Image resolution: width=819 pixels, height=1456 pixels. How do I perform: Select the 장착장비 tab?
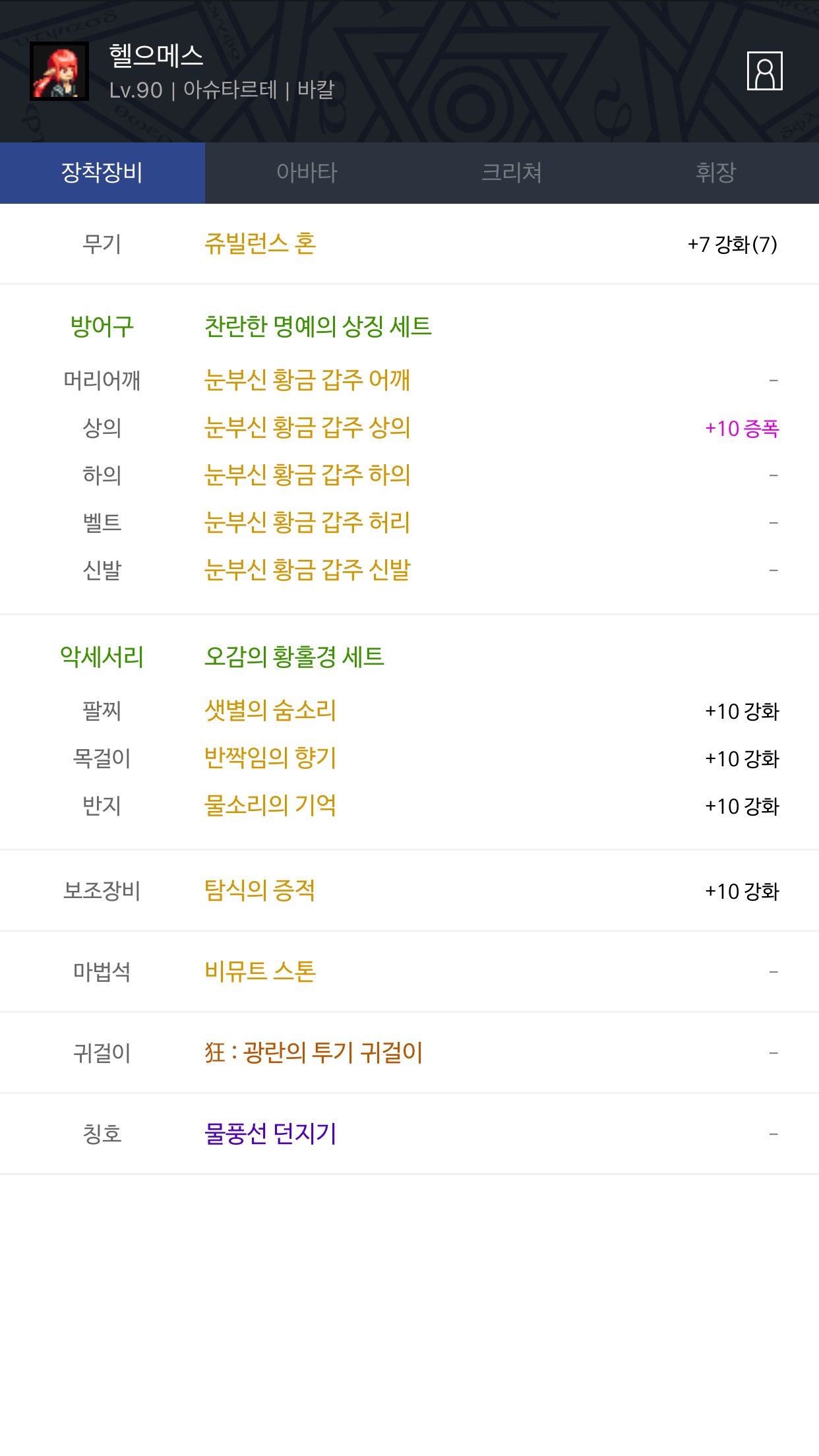coord(102,173)
